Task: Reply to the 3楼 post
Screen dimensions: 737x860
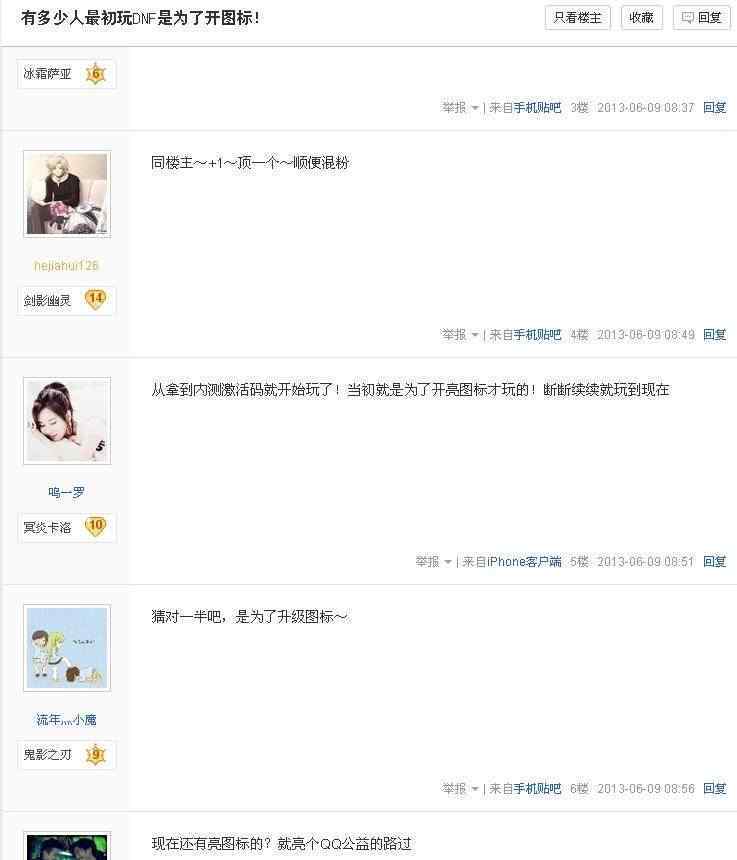Action: (714, 108)
